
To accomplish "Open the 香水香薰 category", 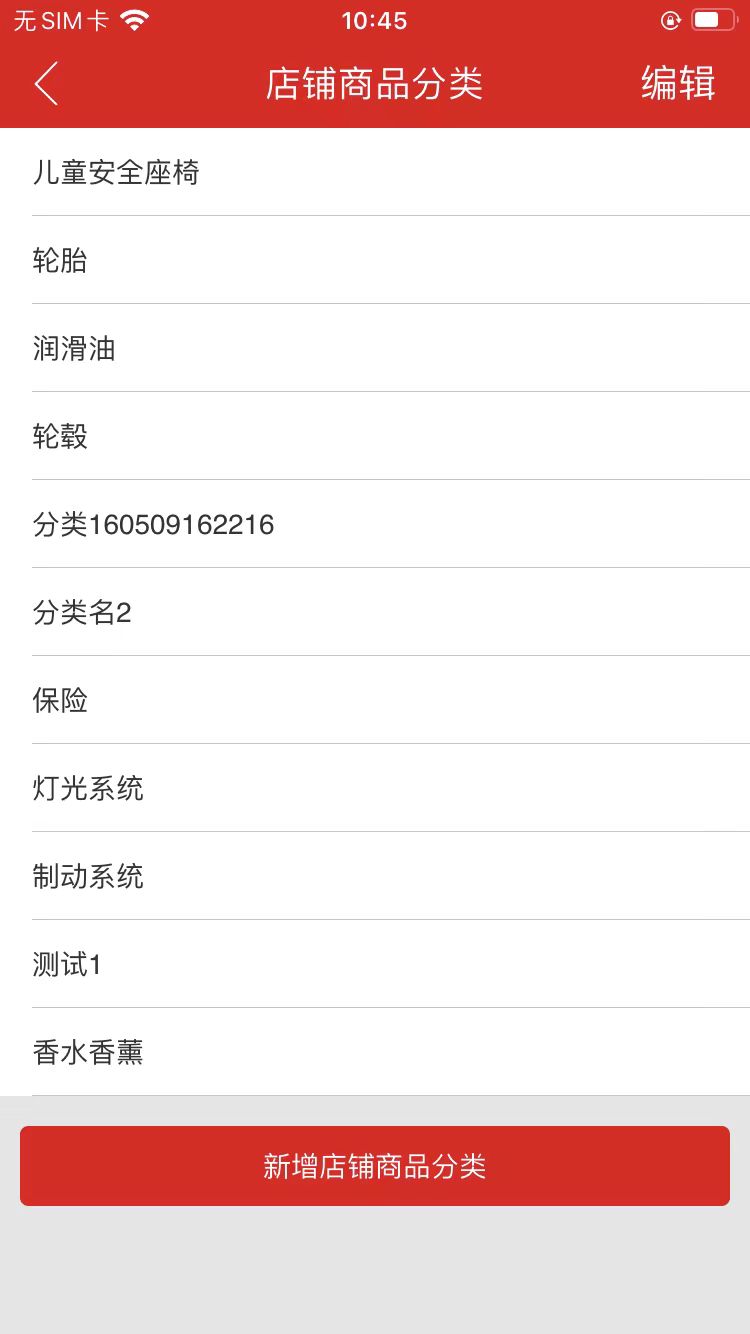I will (x=88, y=1052).
